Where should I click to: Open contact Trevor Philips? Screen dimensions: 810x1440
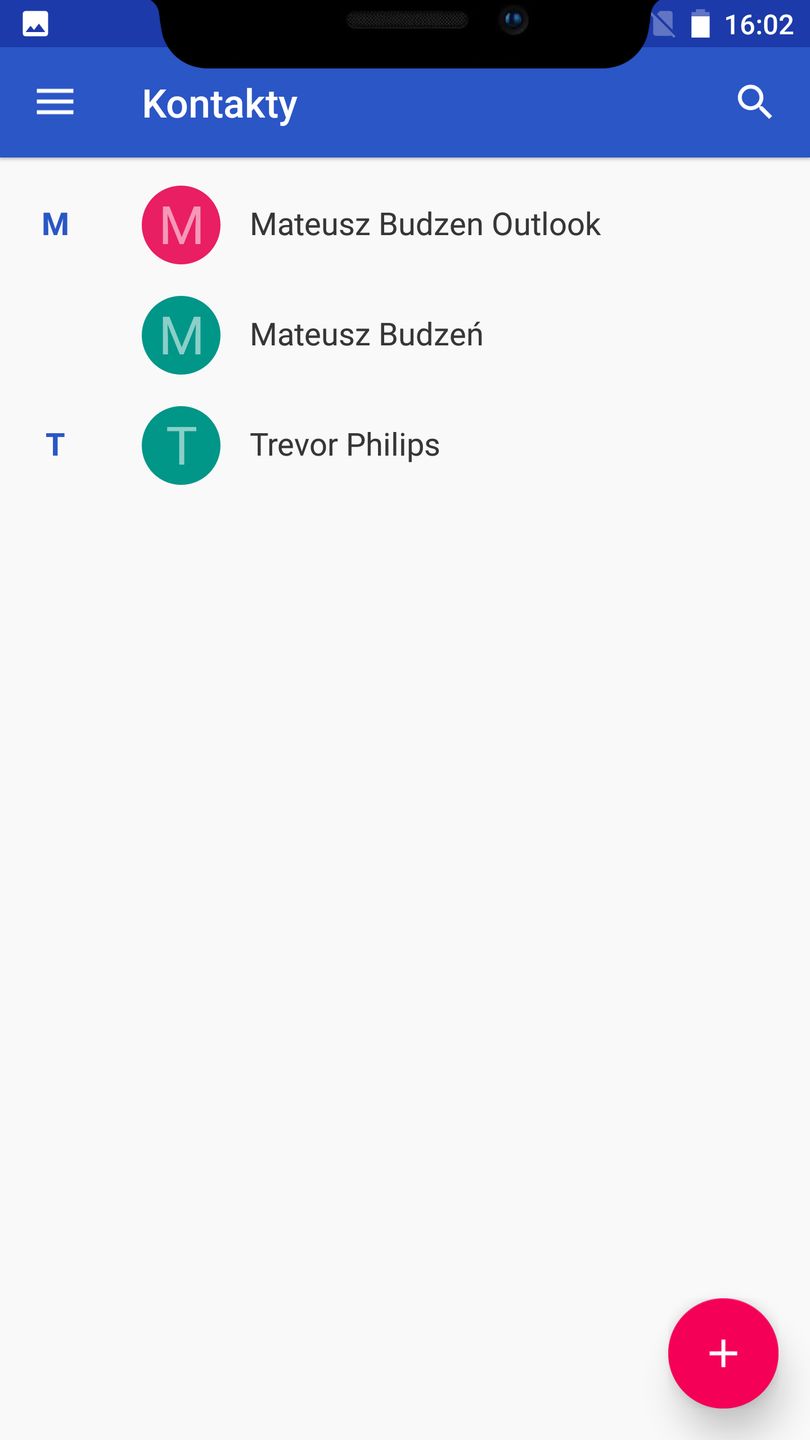(x=344, y=445)
